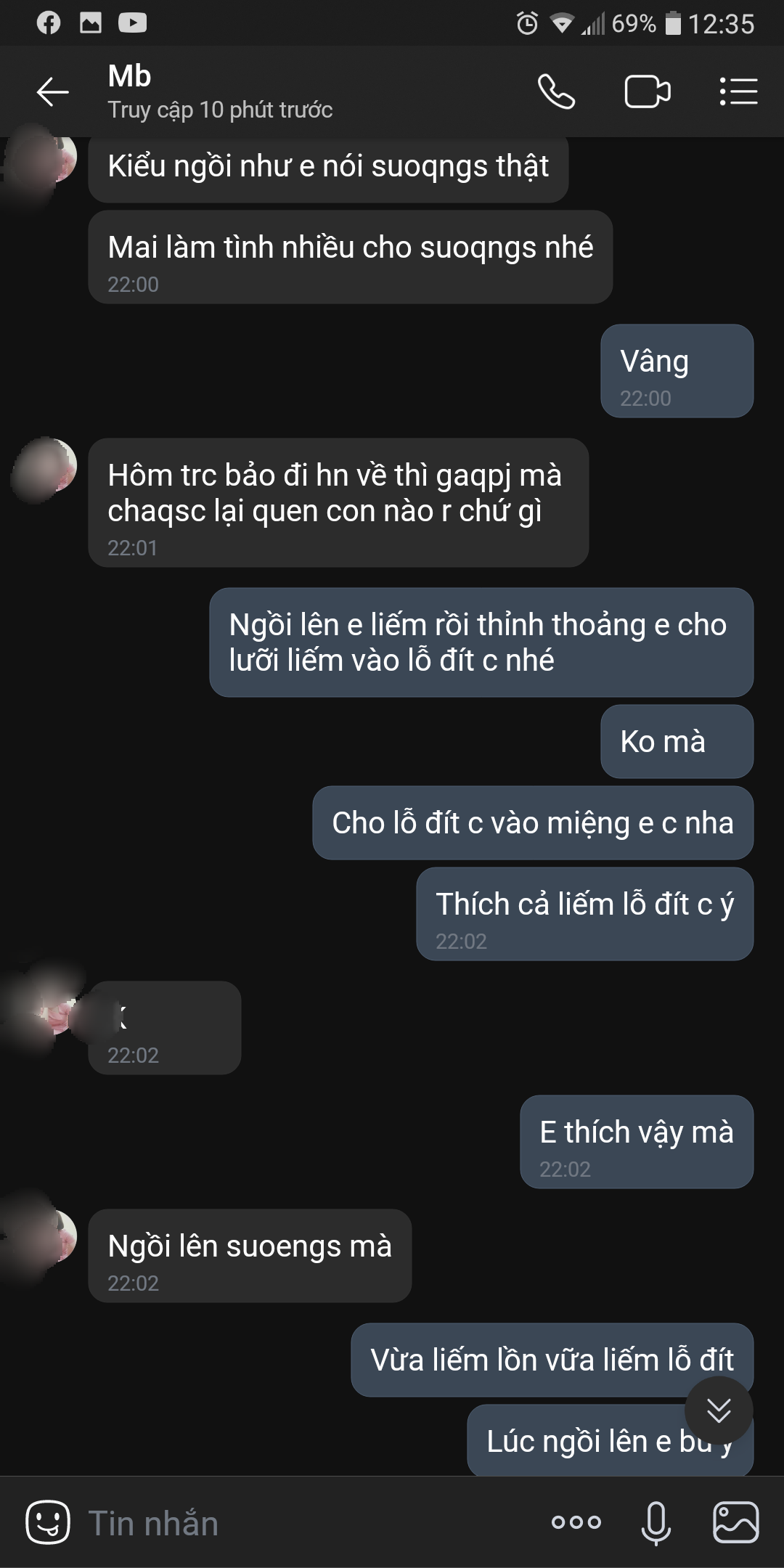This screenshot has width=784, height=1568.
Task: Start a voice call with Mb
Action: coord(556,92)
